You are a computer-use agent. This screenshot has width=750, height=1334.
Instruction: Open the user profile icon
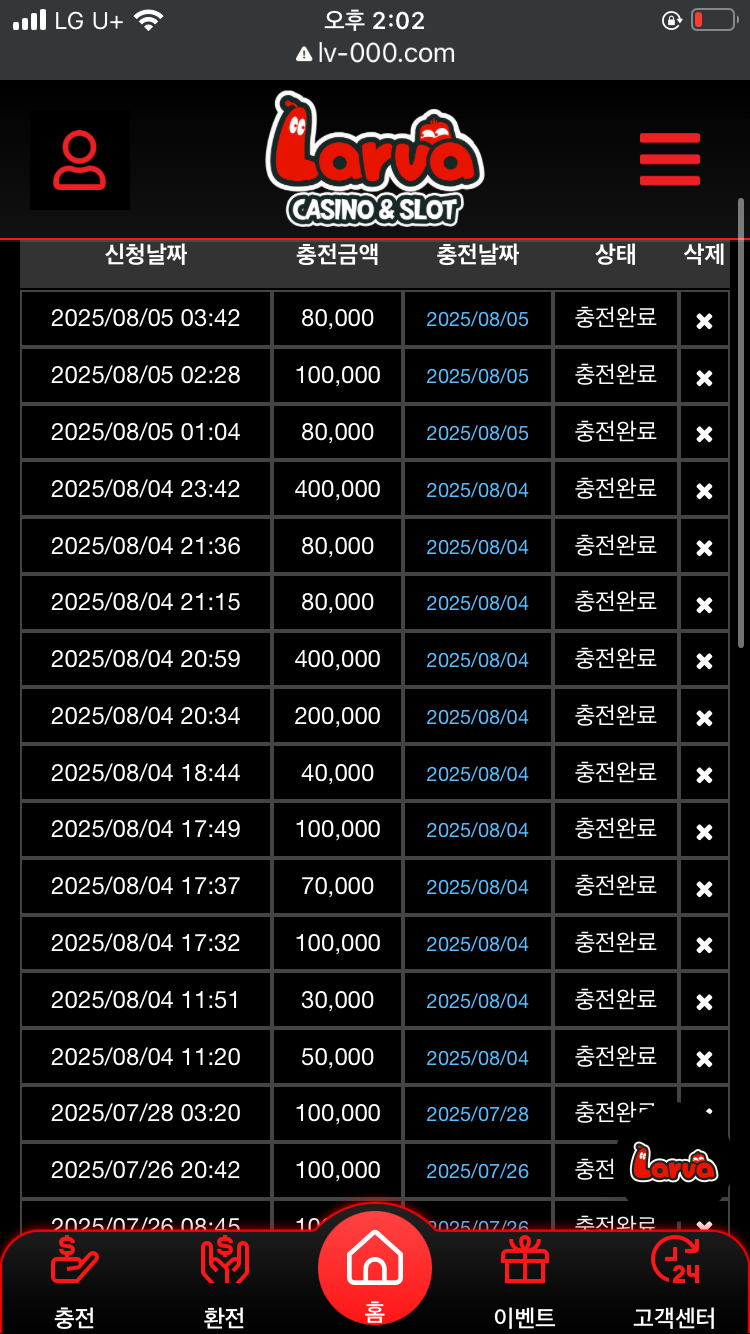point(80,161)
